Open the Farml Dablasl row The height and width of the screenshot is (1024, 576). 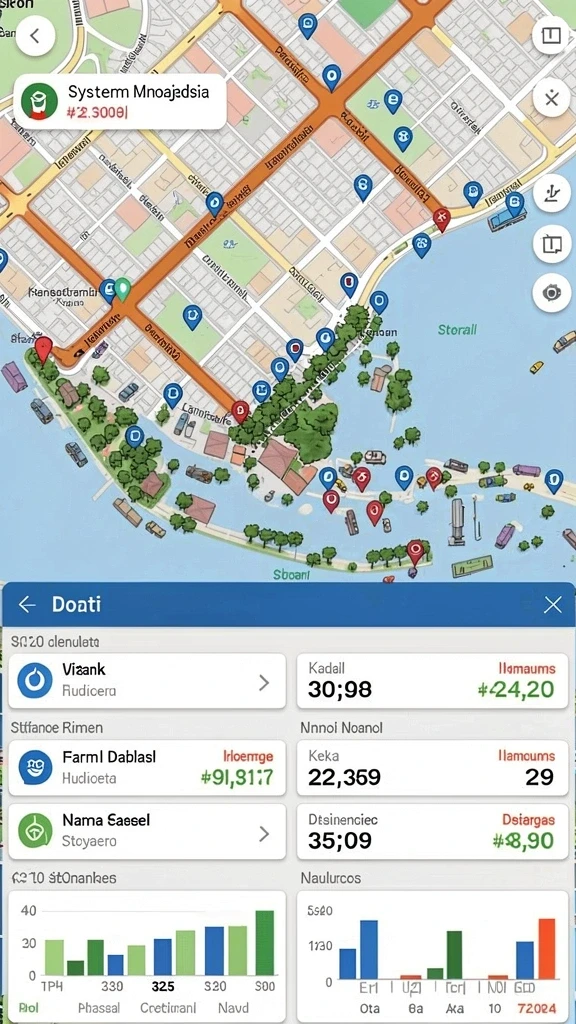tap(147, 767)
